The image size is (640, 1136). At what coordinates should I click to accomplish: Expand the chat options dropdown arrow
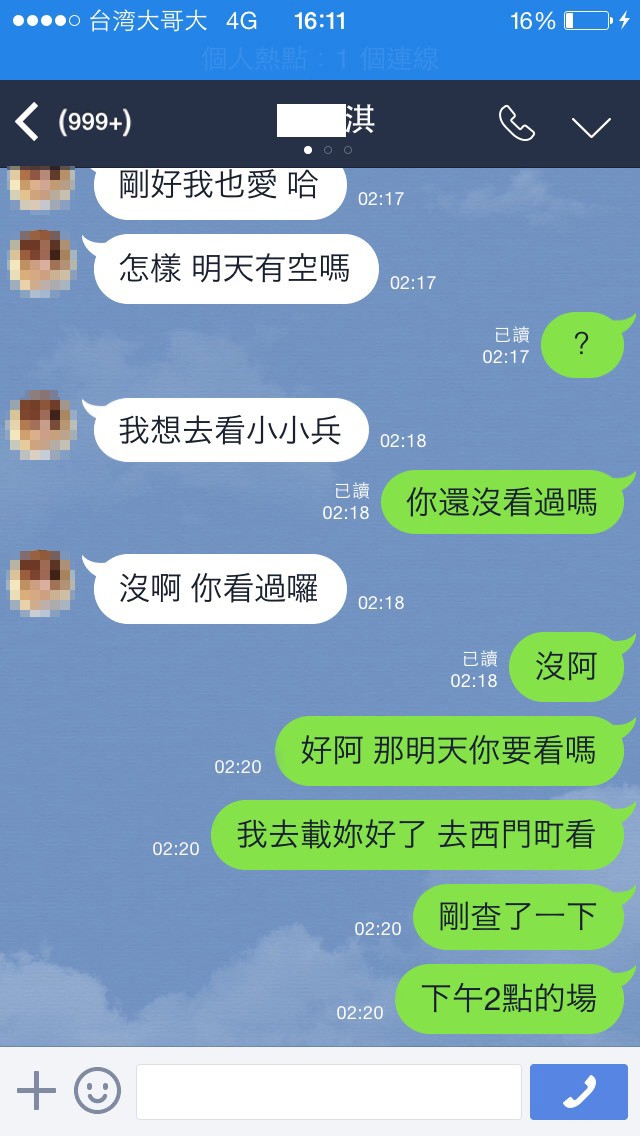coord(591,125)
